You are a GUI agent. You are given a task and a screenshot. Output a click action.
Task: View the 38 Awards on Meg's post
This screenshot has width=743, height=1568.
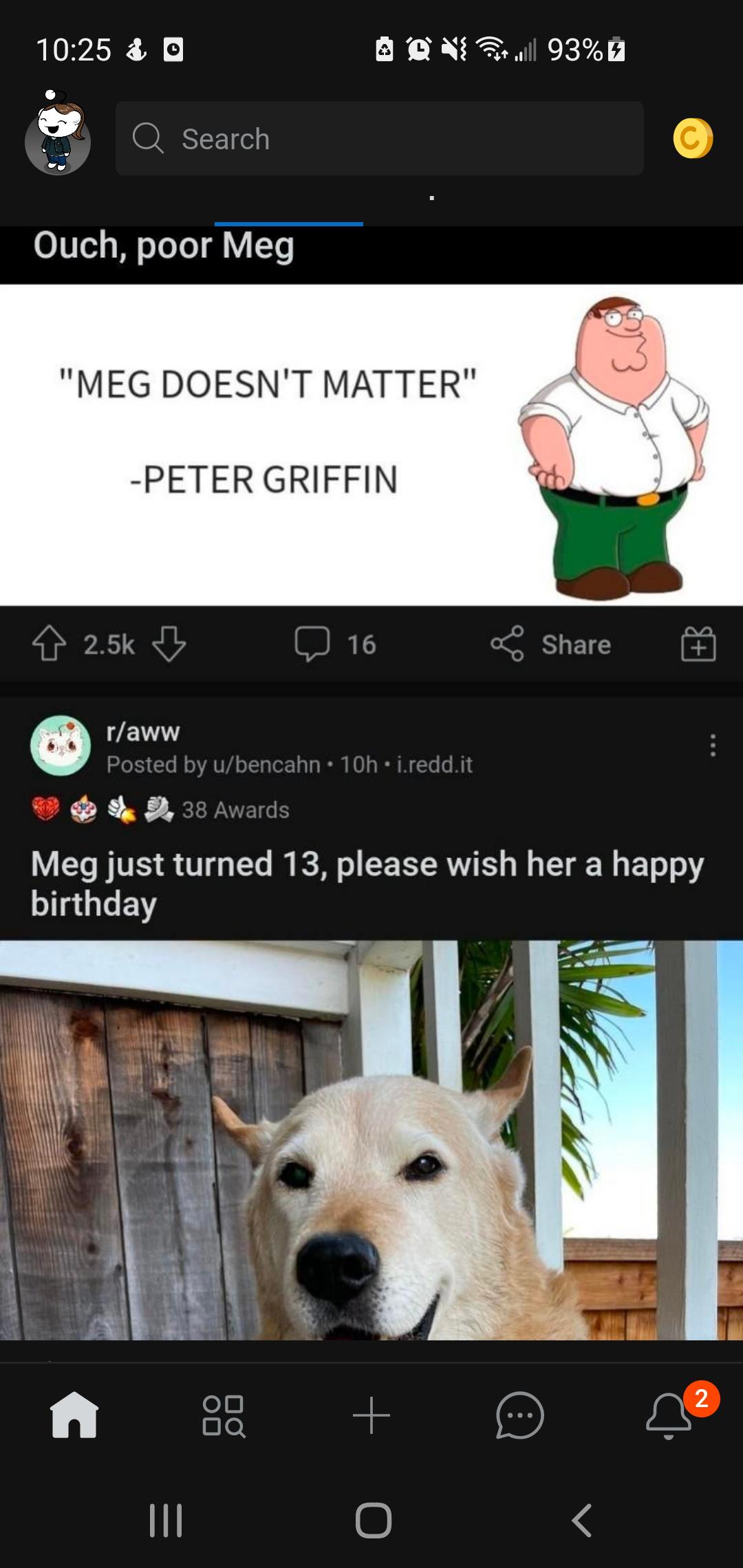[235, 809]
